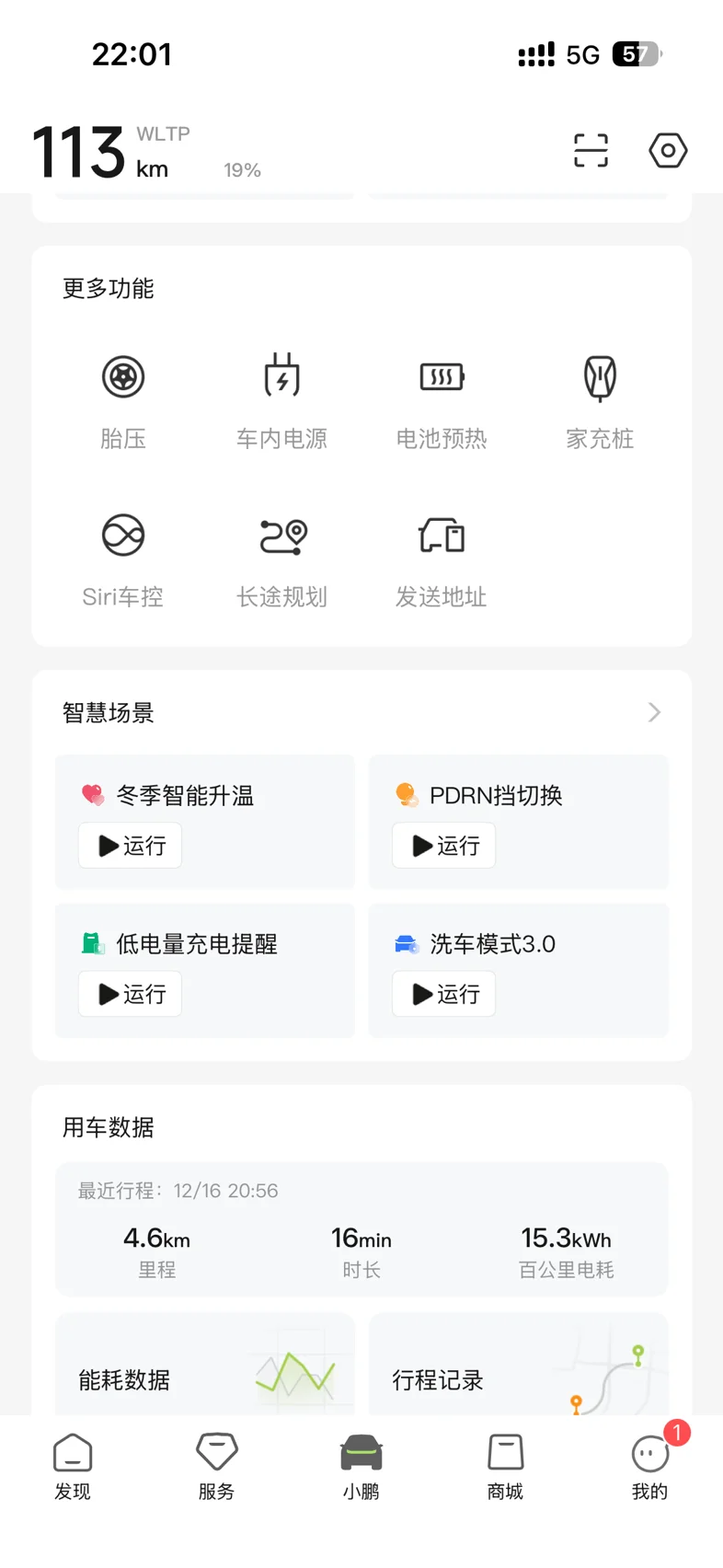Expand the 智慧场景 section arrow

(x=654, y=712)
